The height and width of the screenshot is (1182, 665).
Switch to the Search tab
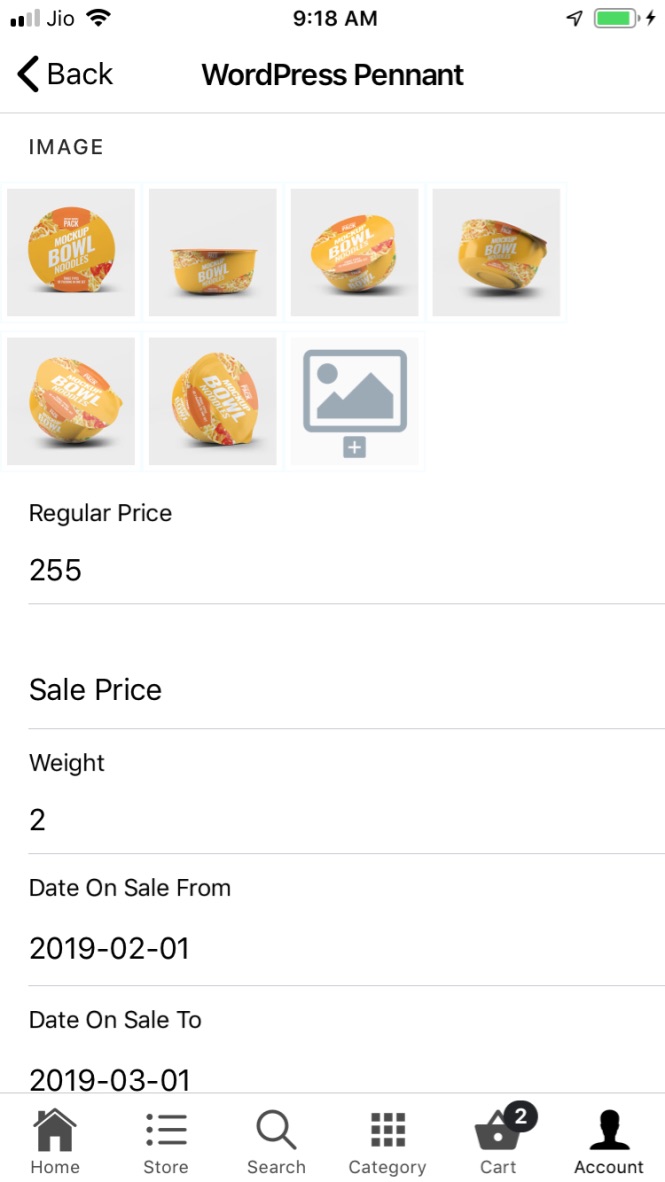point(276,1141)
